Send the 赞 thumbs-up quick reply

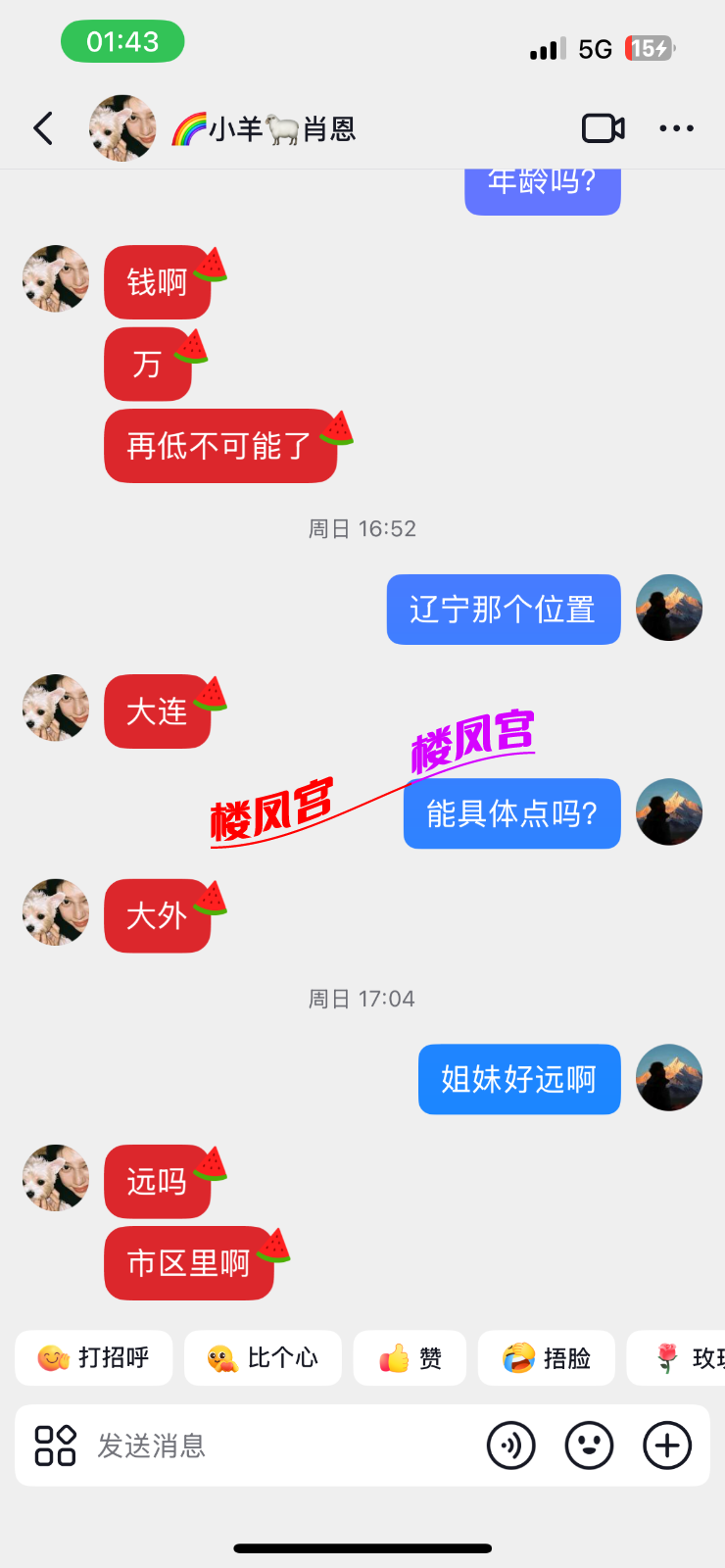click(x=410, y=1357)
